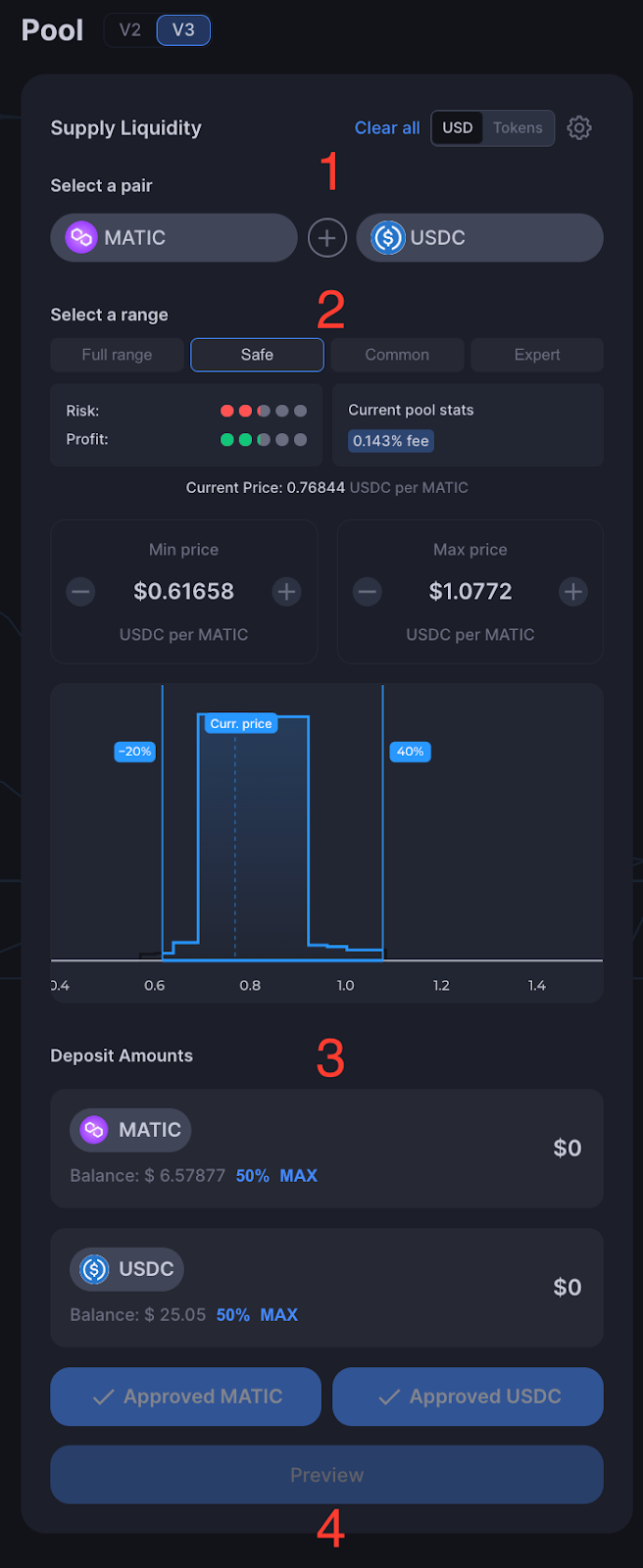Increase the Min price
This screenshot has height=1568, width=643.
tap(286, 592)
